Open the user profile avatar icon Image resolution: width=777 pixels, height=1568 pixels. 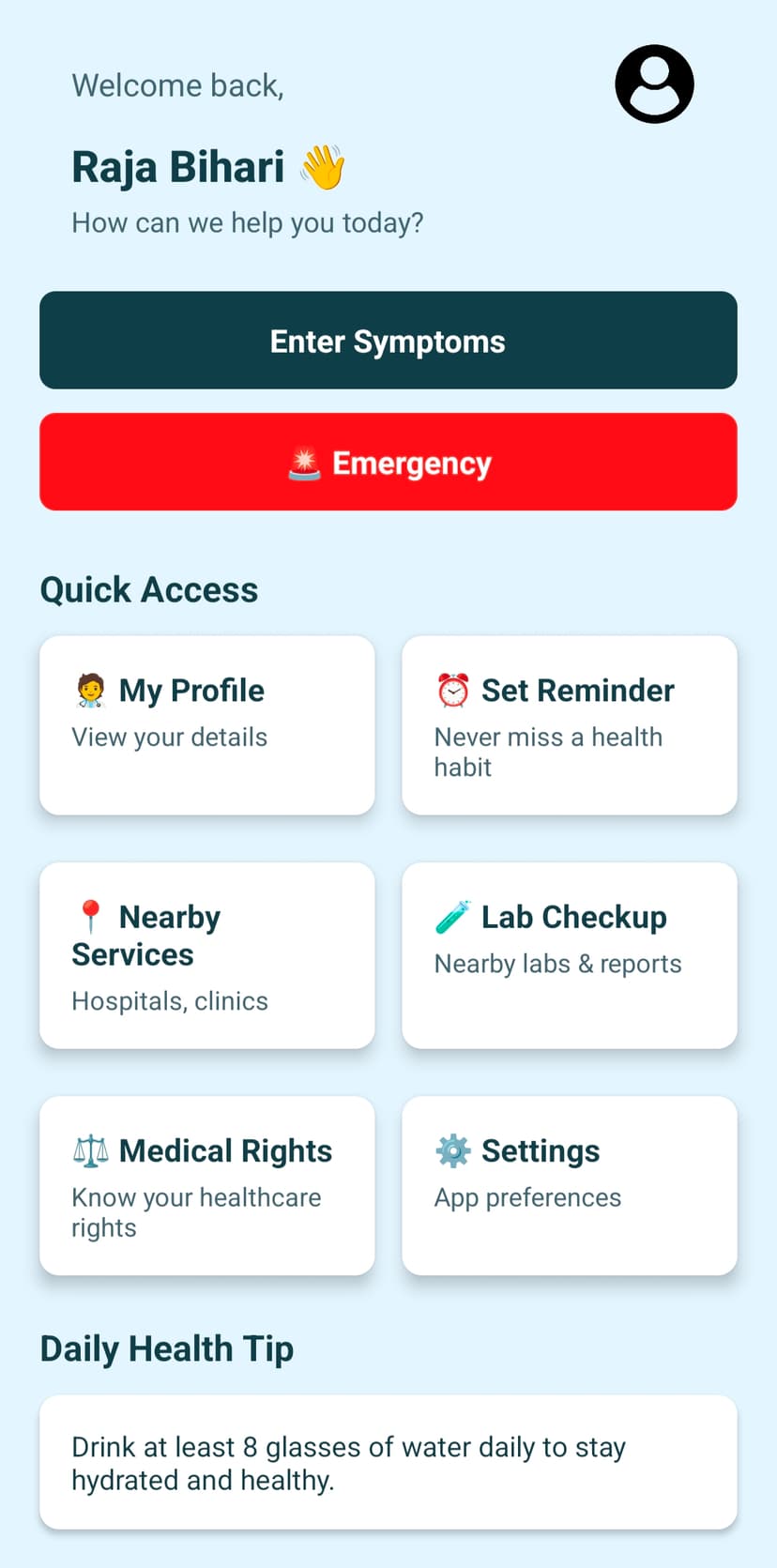653,84
